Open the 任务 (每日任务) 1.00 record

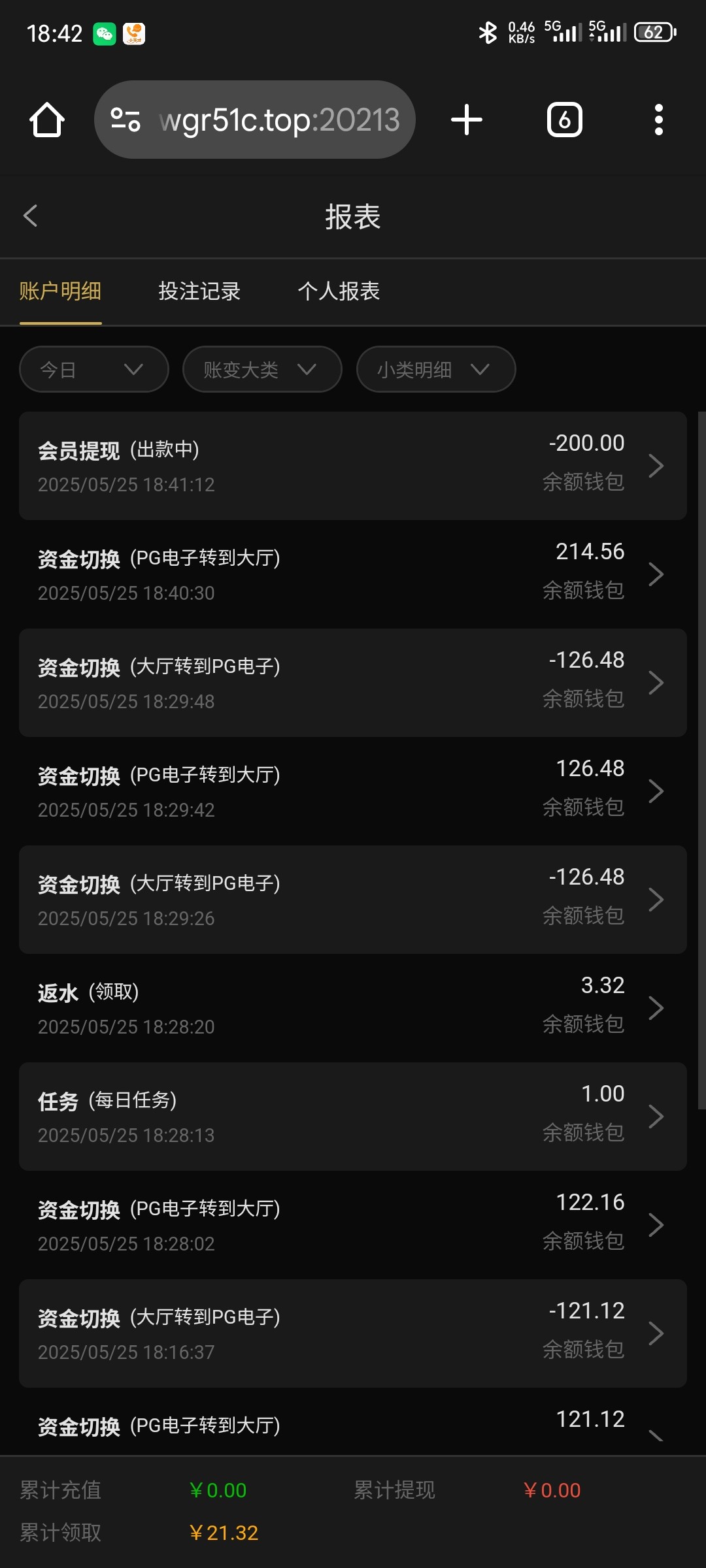353,1117
